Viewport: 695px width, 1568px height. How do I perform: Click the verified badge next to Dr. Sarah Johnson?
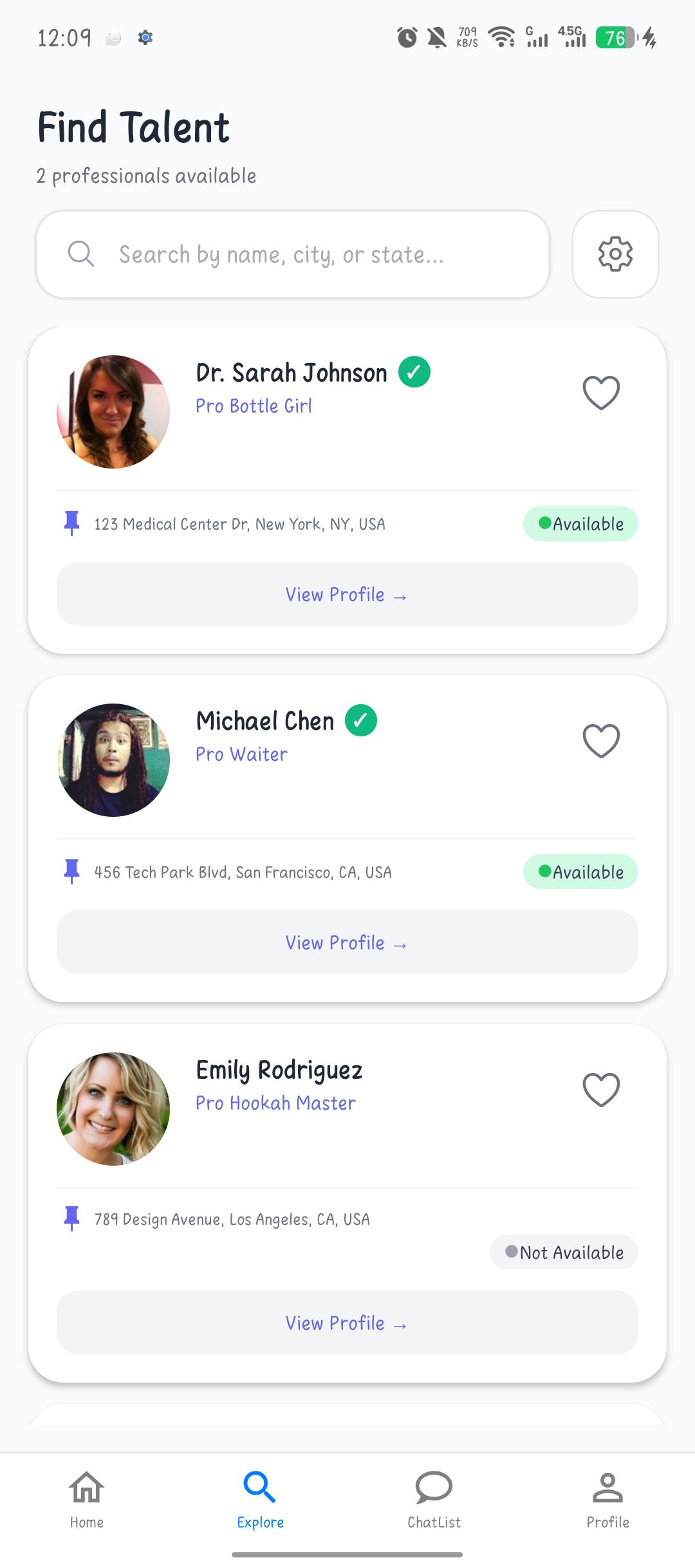tap(414, 371)
